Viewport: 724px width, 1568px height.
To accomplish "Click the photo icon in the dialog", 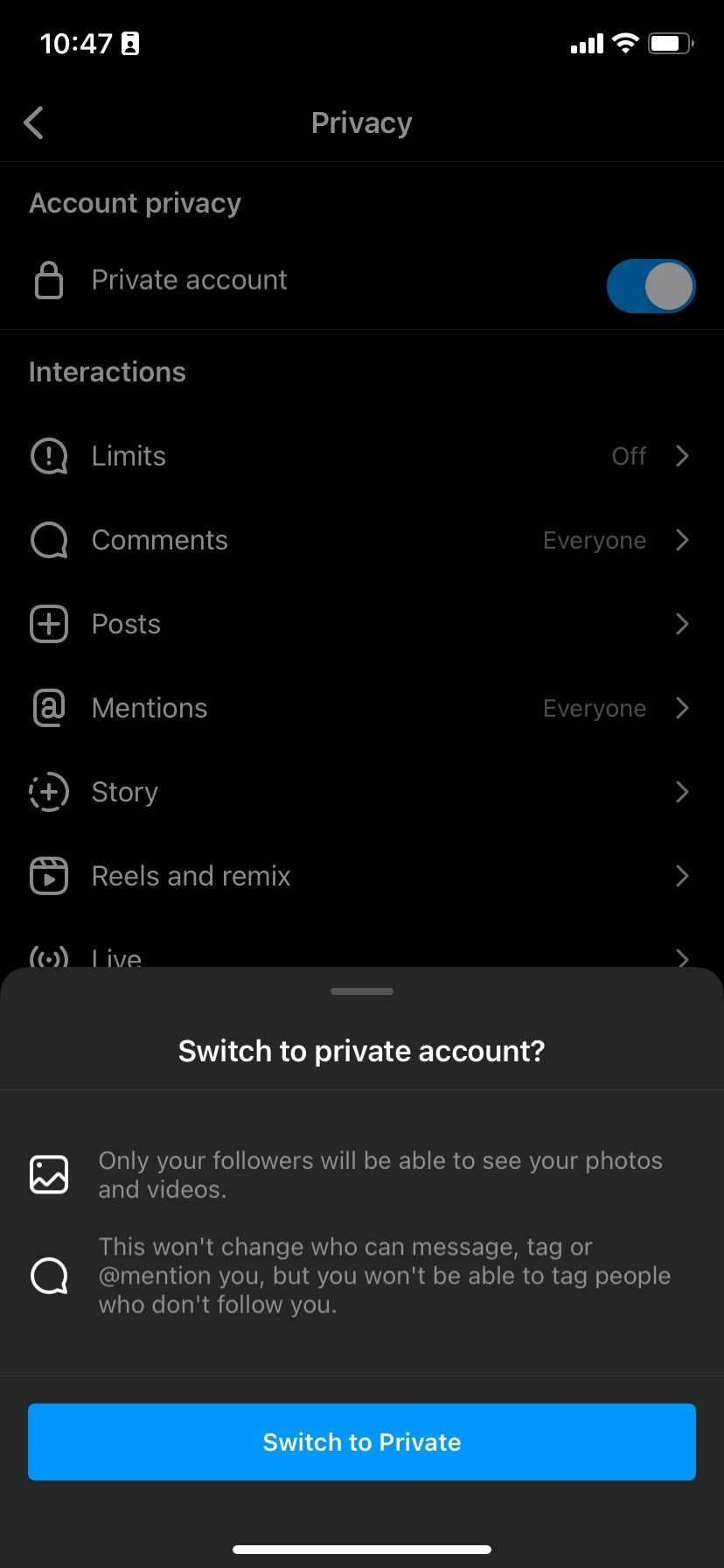I will [x=49, y=1174].
